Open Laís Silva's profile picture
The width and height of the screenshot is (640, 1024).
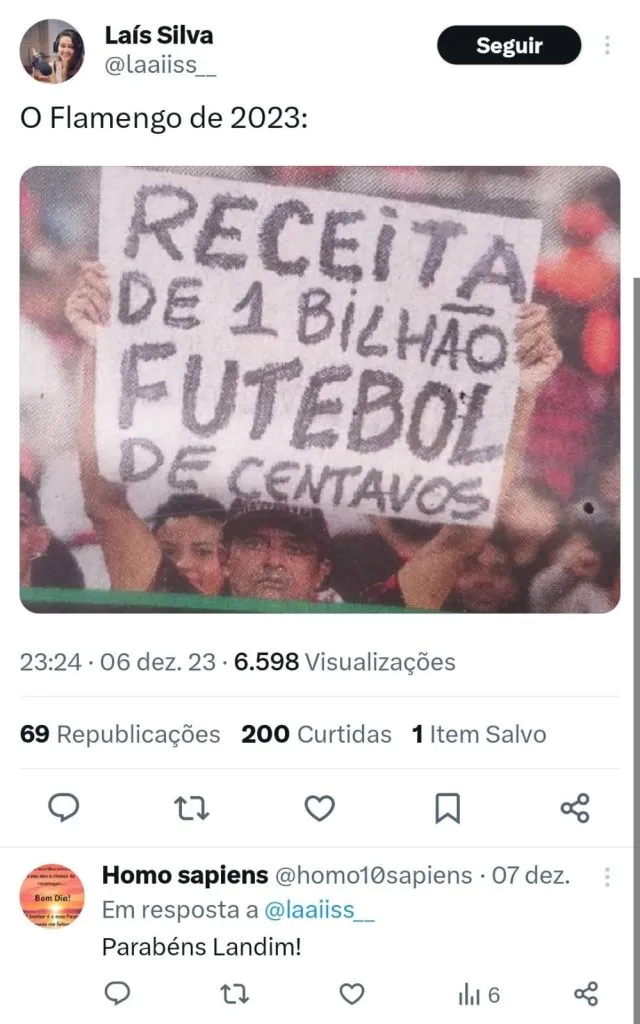coord(52,51)
